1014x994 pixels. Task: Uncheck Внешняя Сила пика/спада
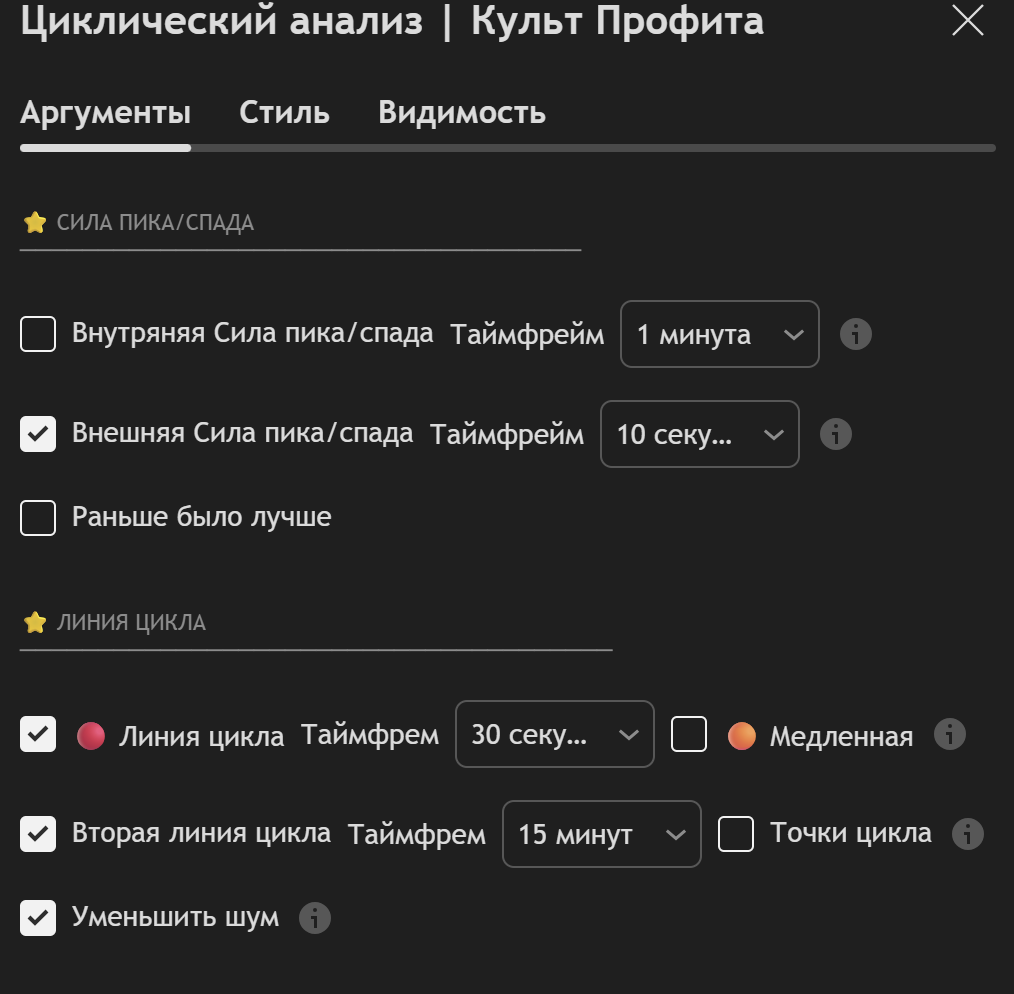click(38, 434)
